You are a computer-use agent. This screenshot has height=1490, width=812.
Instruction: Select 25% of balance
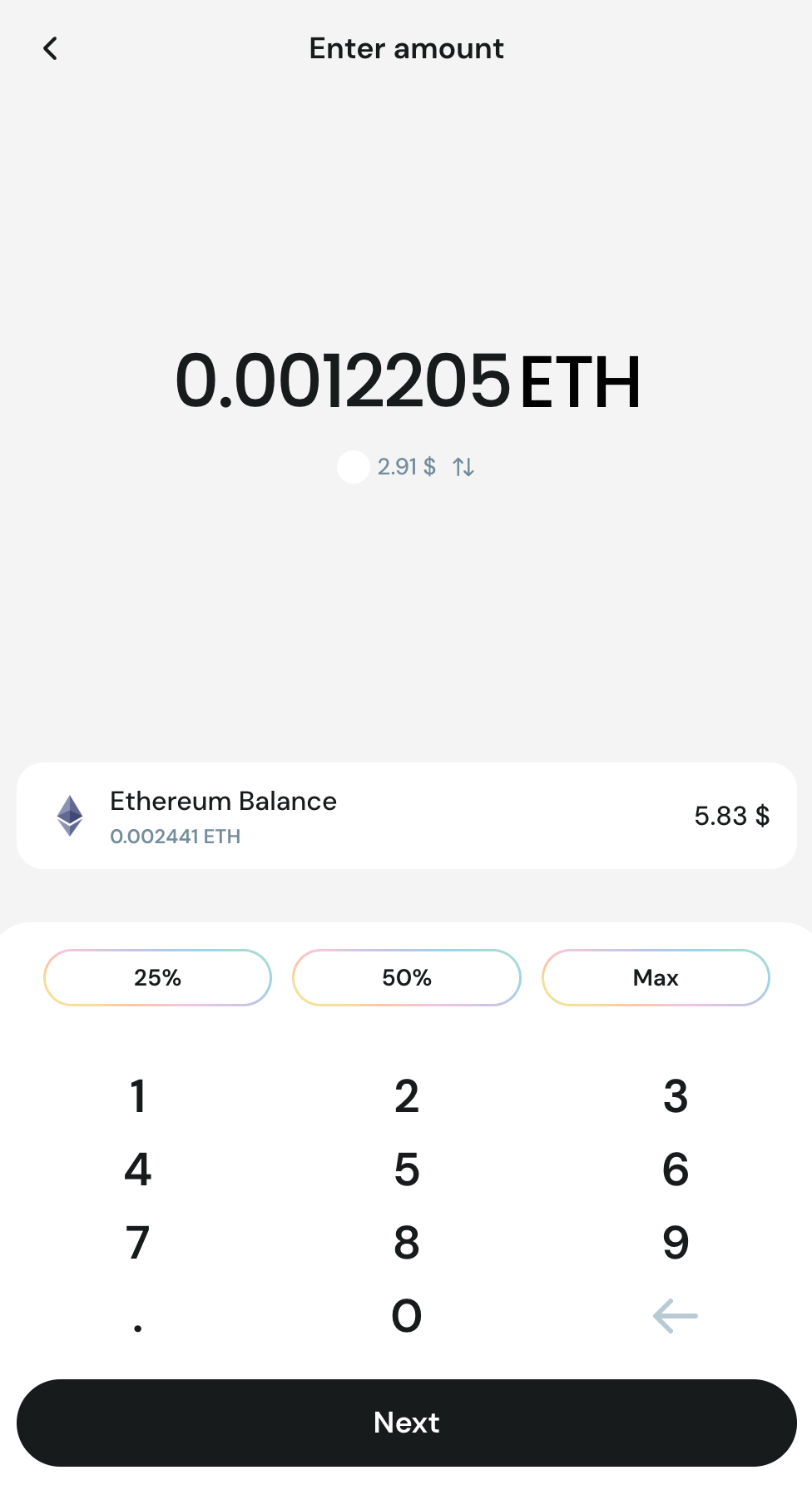(157, 977)
